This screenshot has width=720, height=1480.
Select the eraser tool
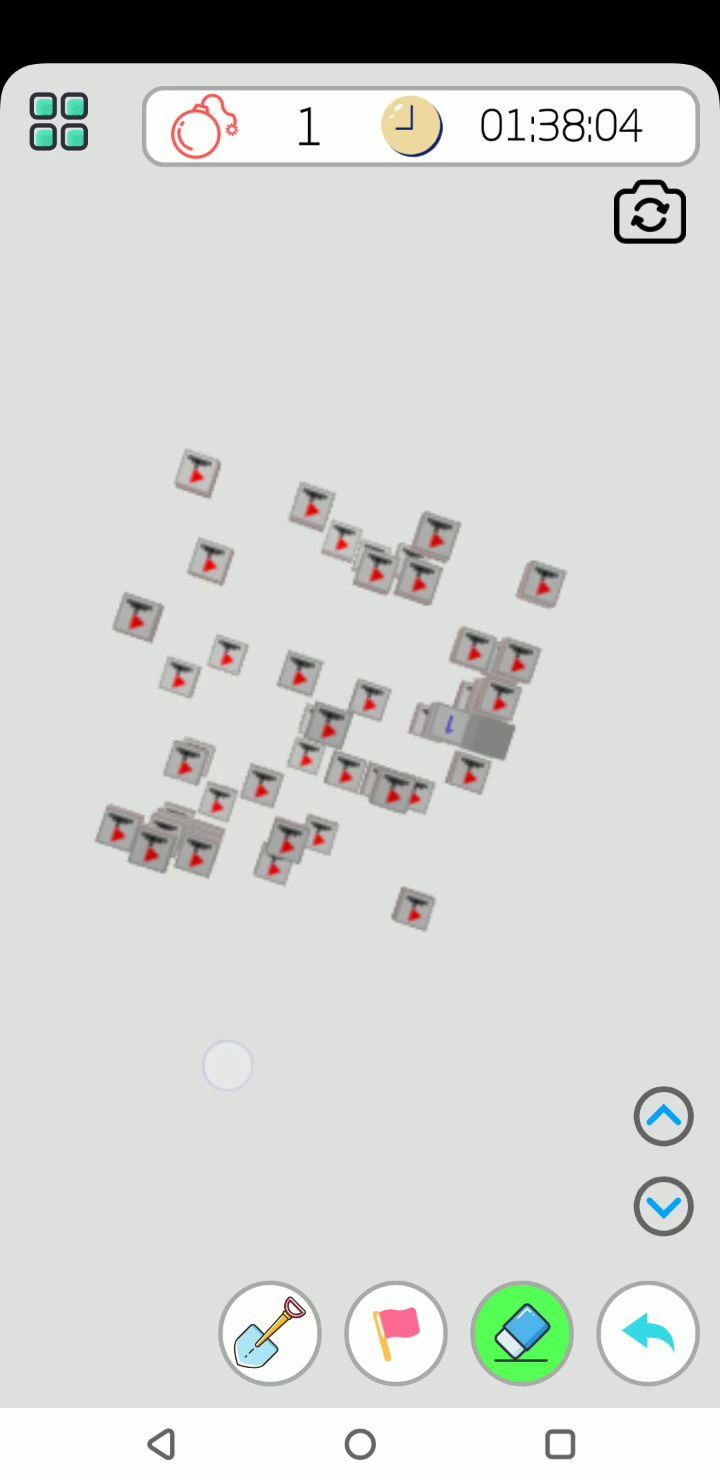[x=522, y=1333]
